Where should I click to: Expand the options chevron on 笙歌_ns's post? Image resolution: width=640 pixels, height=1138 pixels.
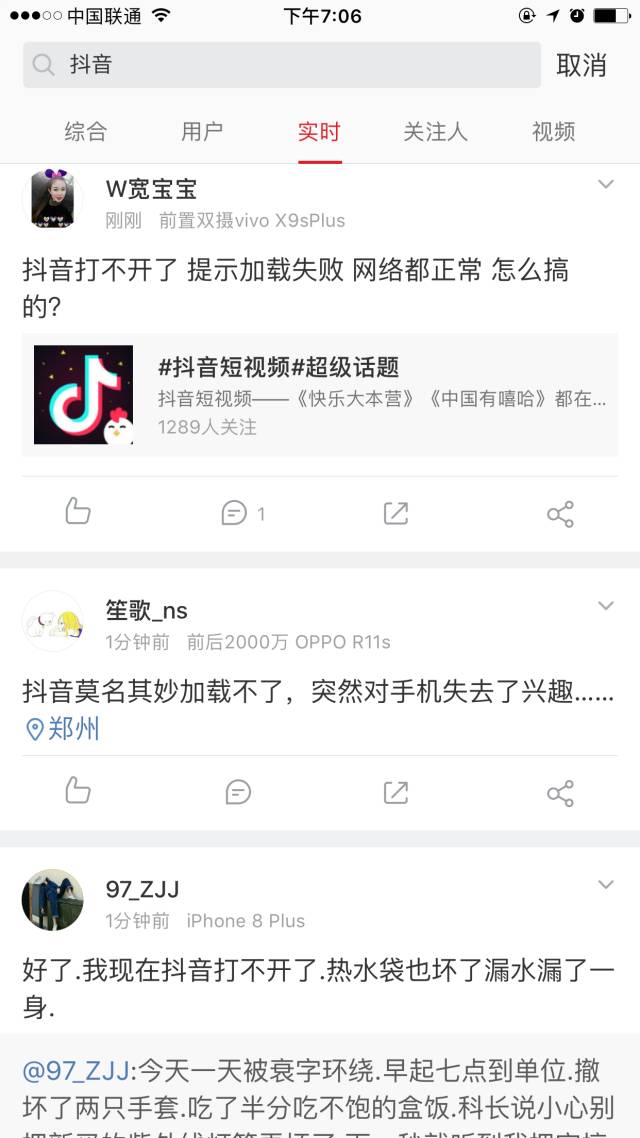pos(605,606)
